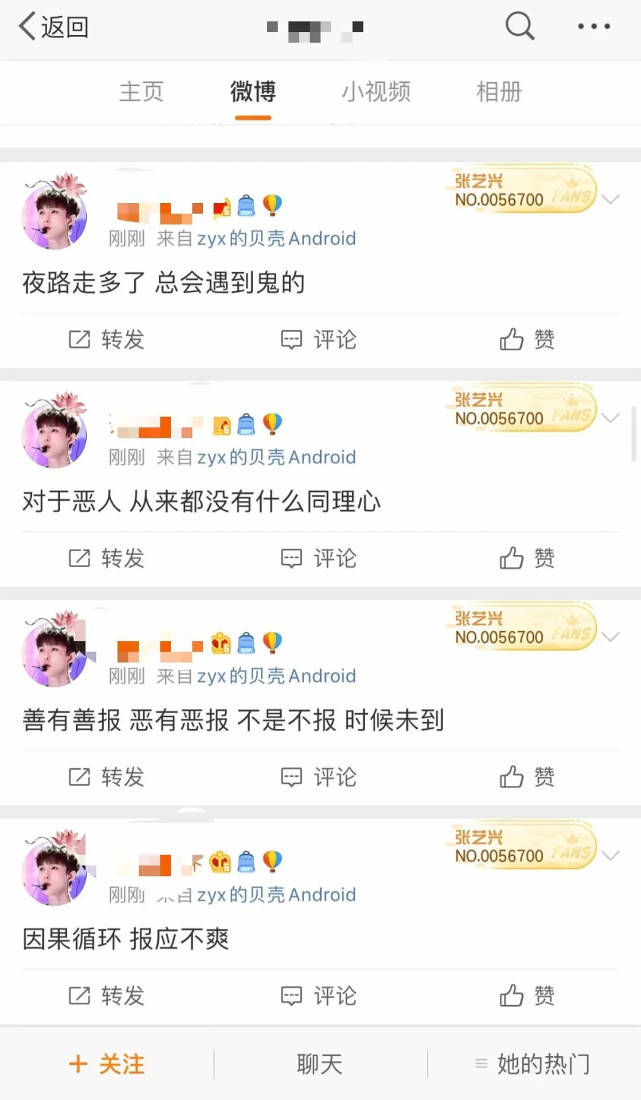The width and height of the screenshot is (641, 1100).
Task: Comment on the post 因果循环 报应不爽
Action: (x=319, y=996)
